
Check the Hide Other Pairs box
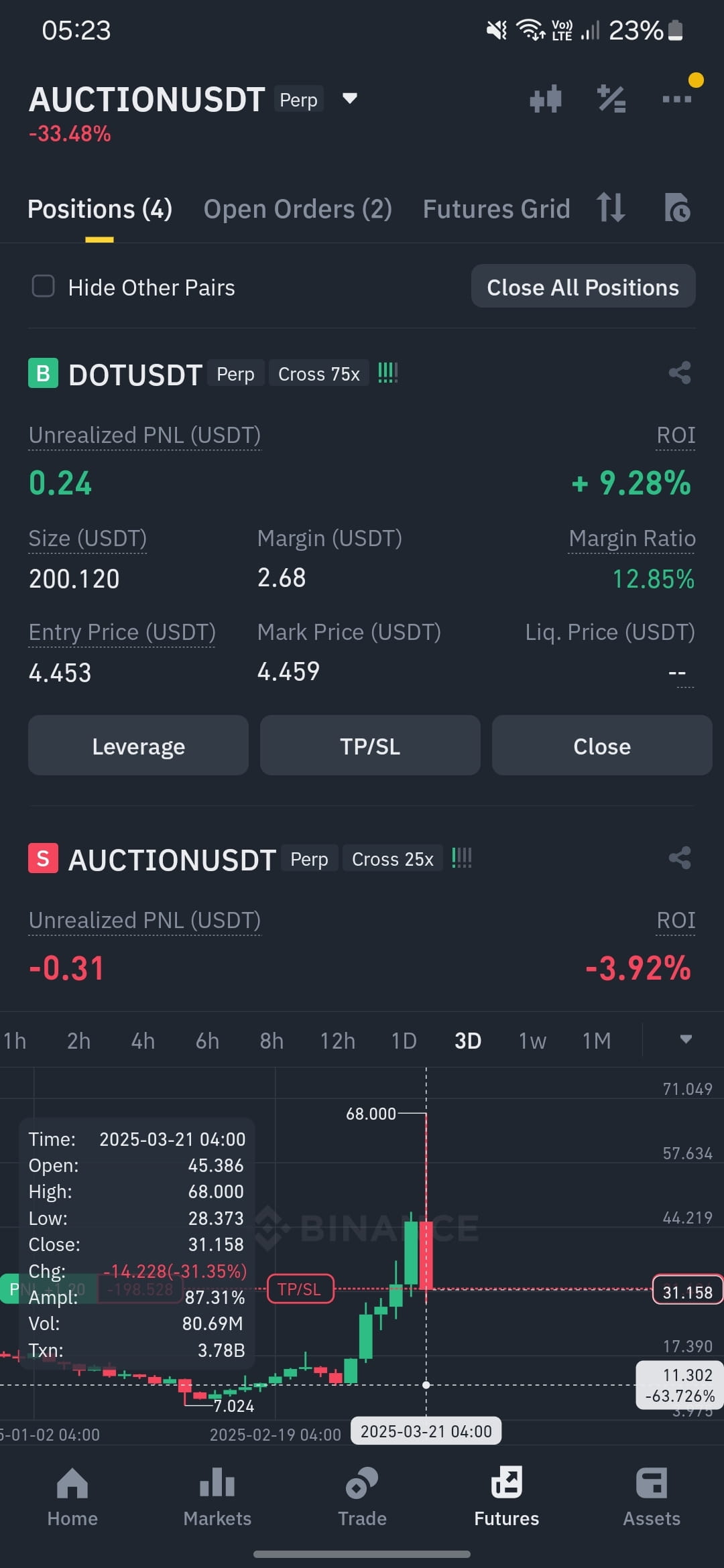click(x=44, y=286)
